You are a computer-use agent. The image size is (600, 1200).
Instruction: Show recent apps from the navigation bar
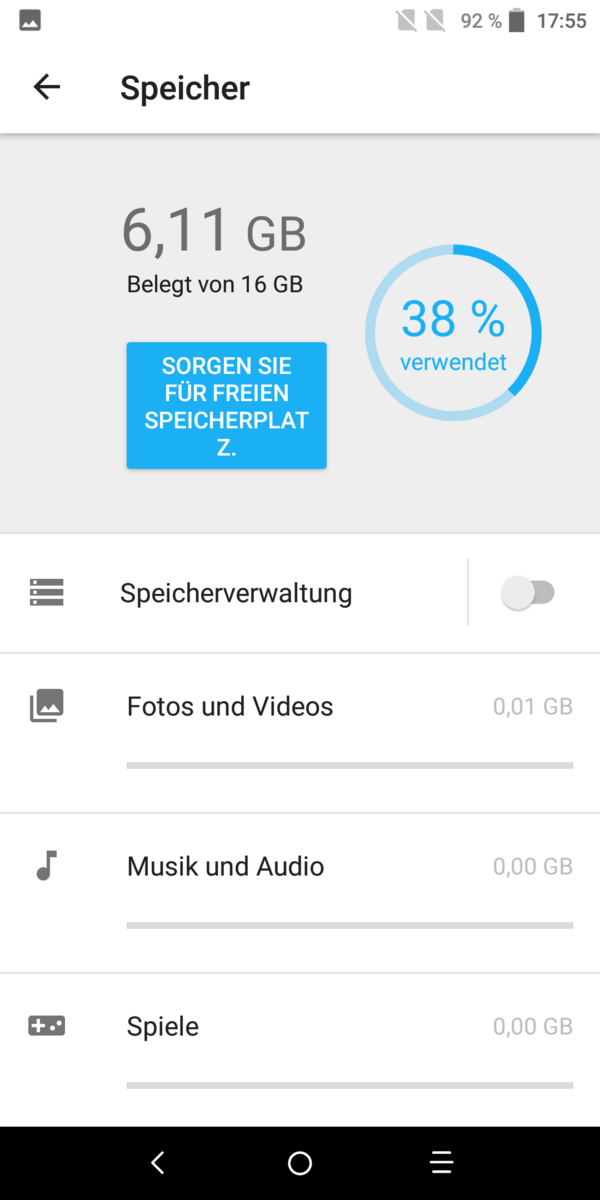441,1162
